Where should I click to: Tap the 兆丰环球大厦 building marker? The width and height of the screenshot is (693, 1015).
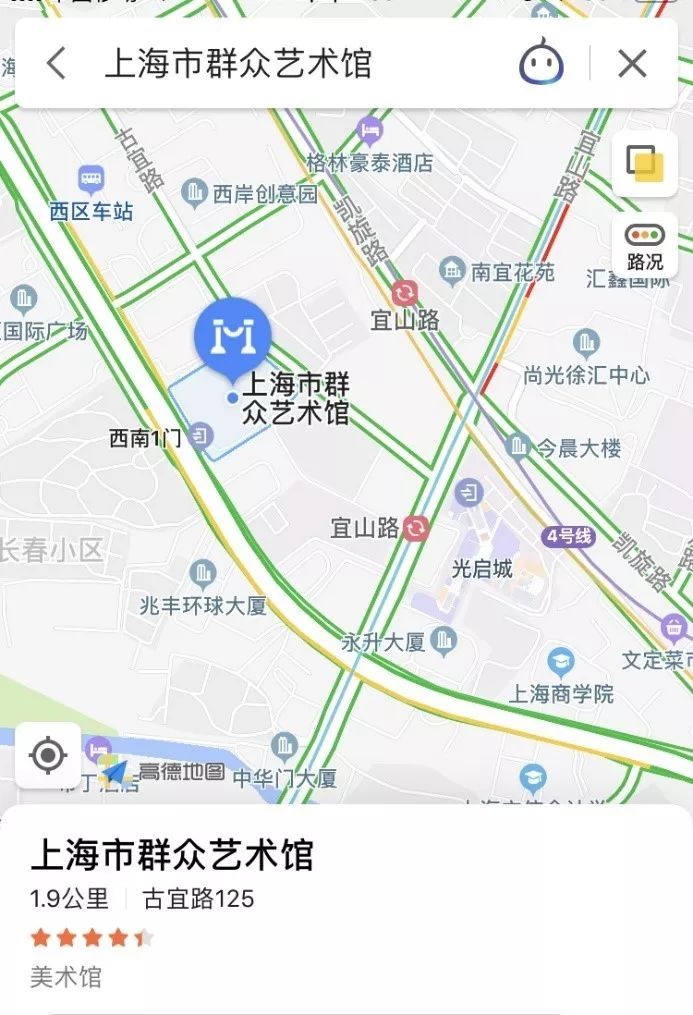[202, 573]
